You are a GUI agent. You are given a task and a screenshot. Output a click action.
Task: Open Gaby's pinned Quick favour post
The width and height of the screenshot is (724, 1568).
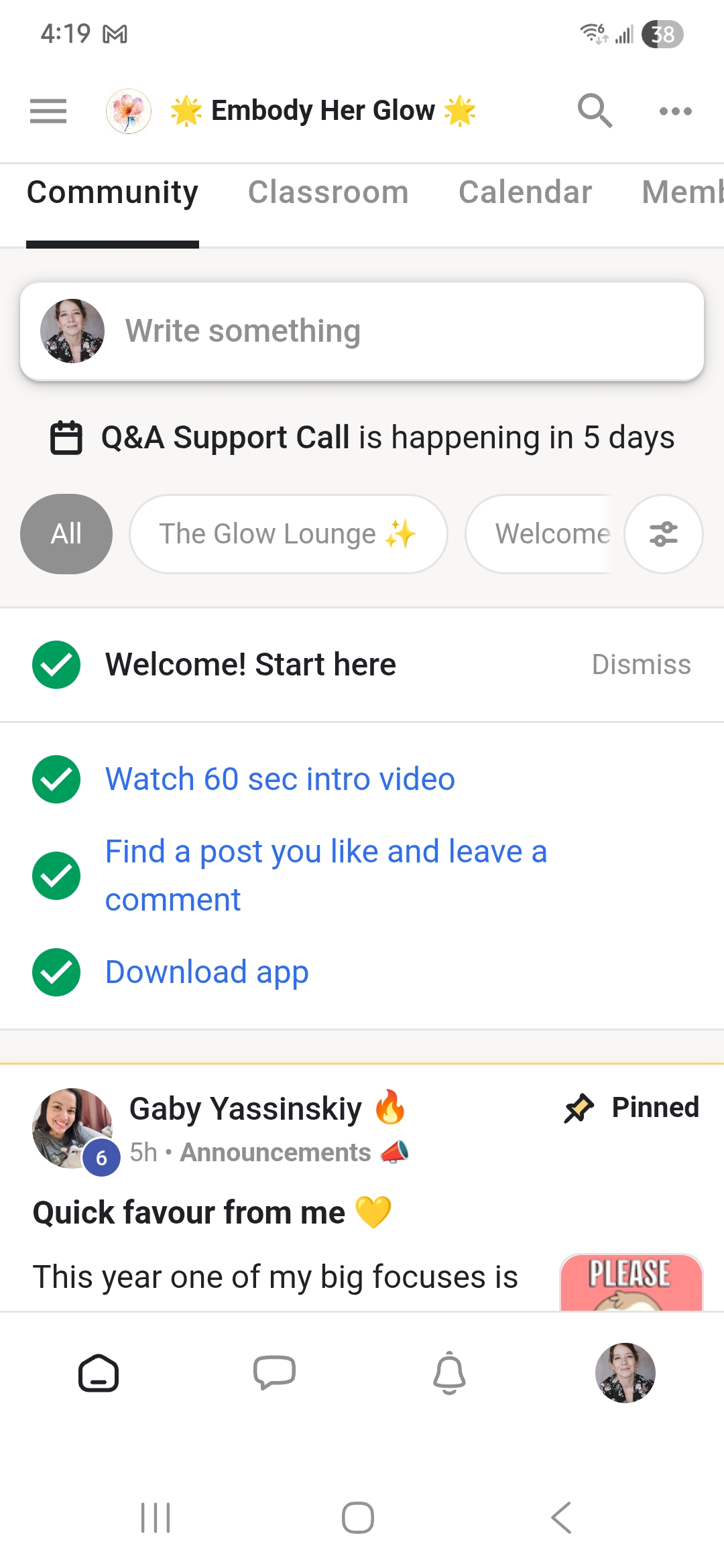tap(189, 1213)
